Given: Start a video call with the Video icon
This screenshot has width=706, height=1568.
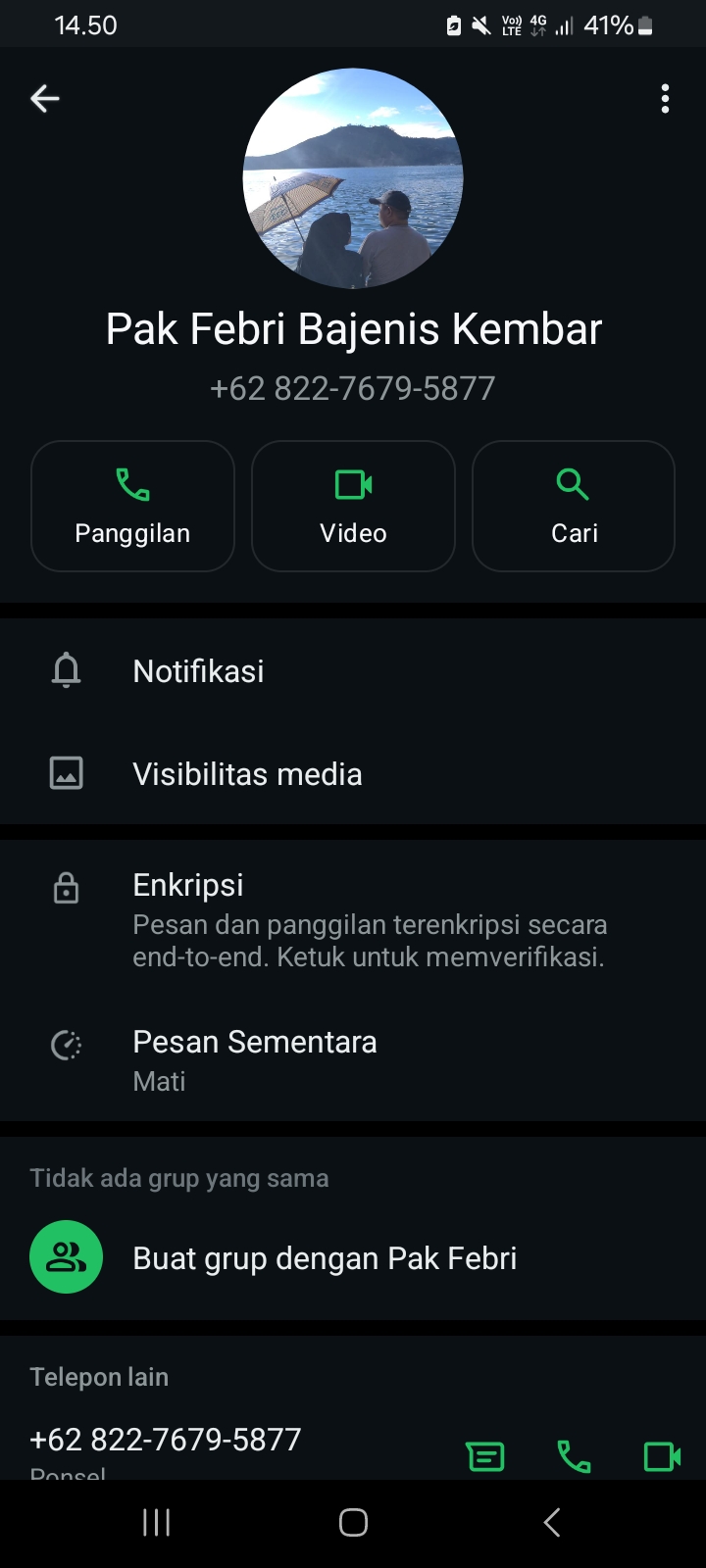Looking at the screenshot, I should [x=352, y=484].
